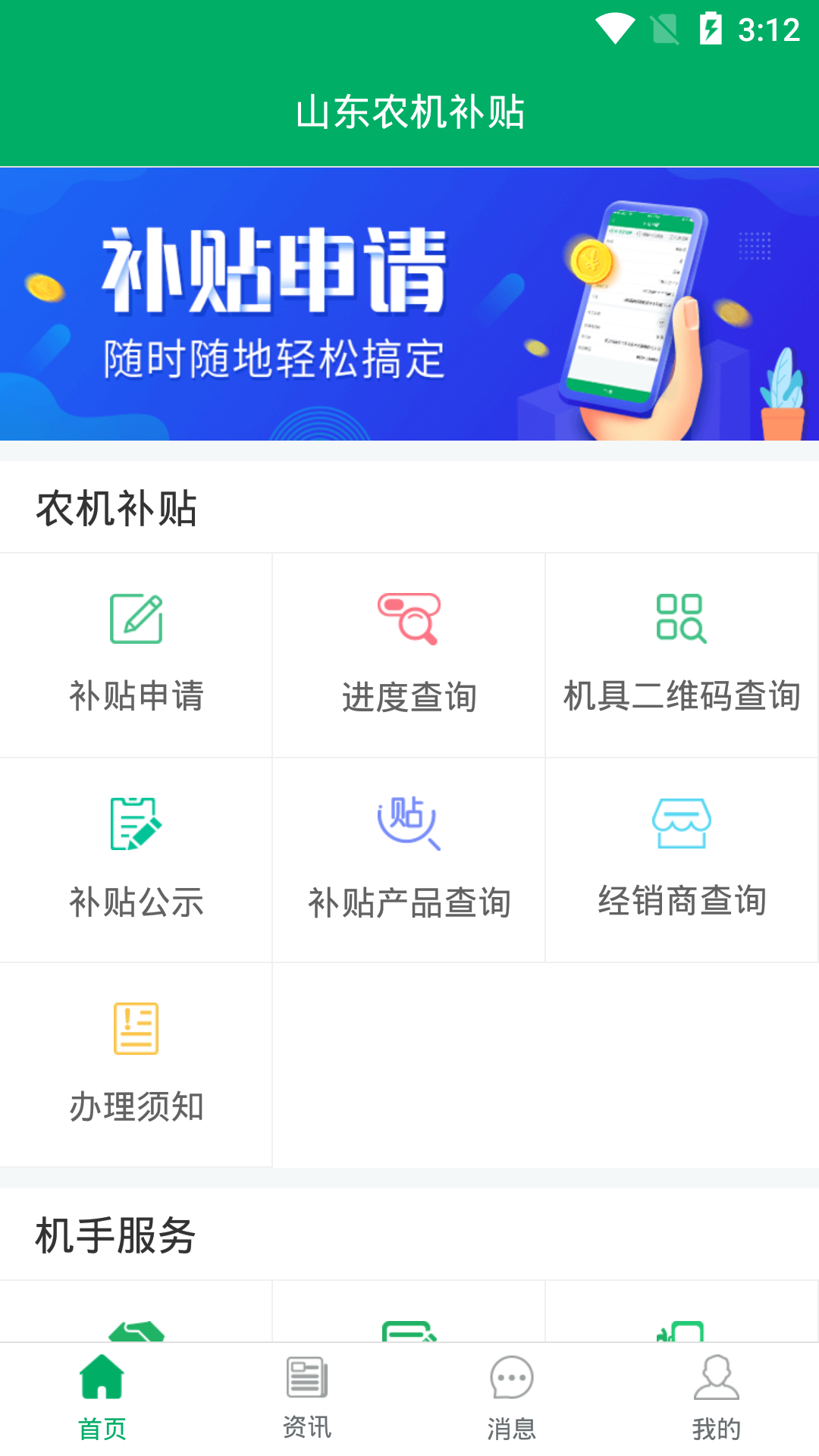Open the 补贴产品查询 search icon
Viewport: 819px width, 1456px height.
[409, 821]
